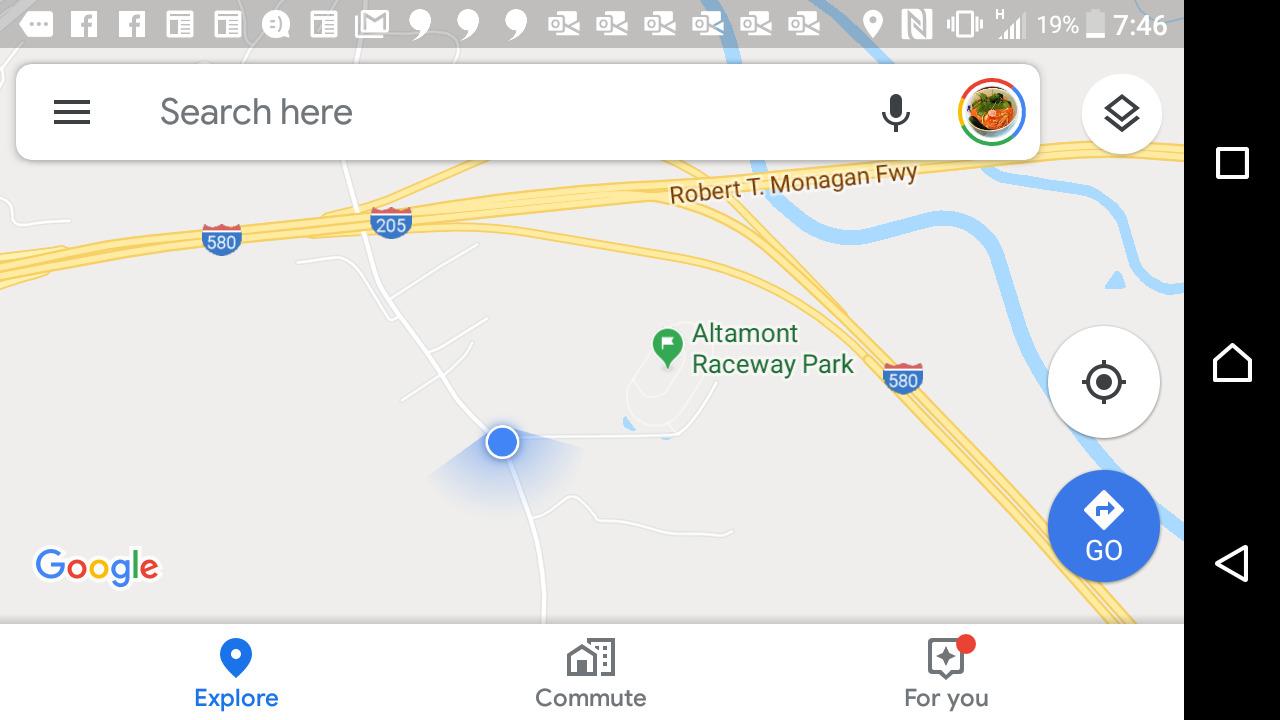Go back using the system back button
This screenshot has height=720, width=1280.
pyautogui.click(x=1232, y=563)
